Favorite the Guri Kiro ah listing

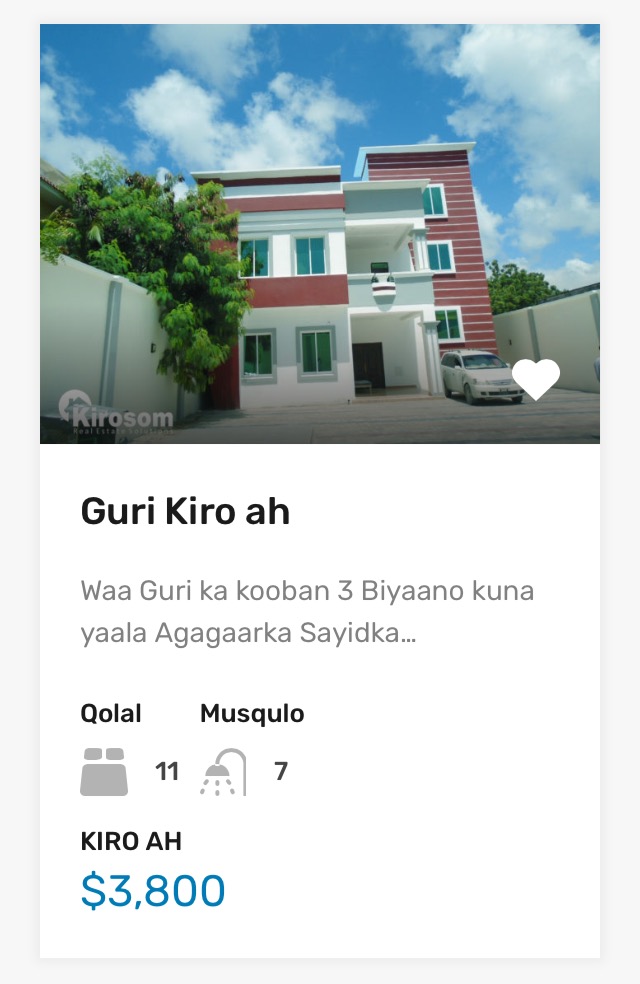[536, 380]
